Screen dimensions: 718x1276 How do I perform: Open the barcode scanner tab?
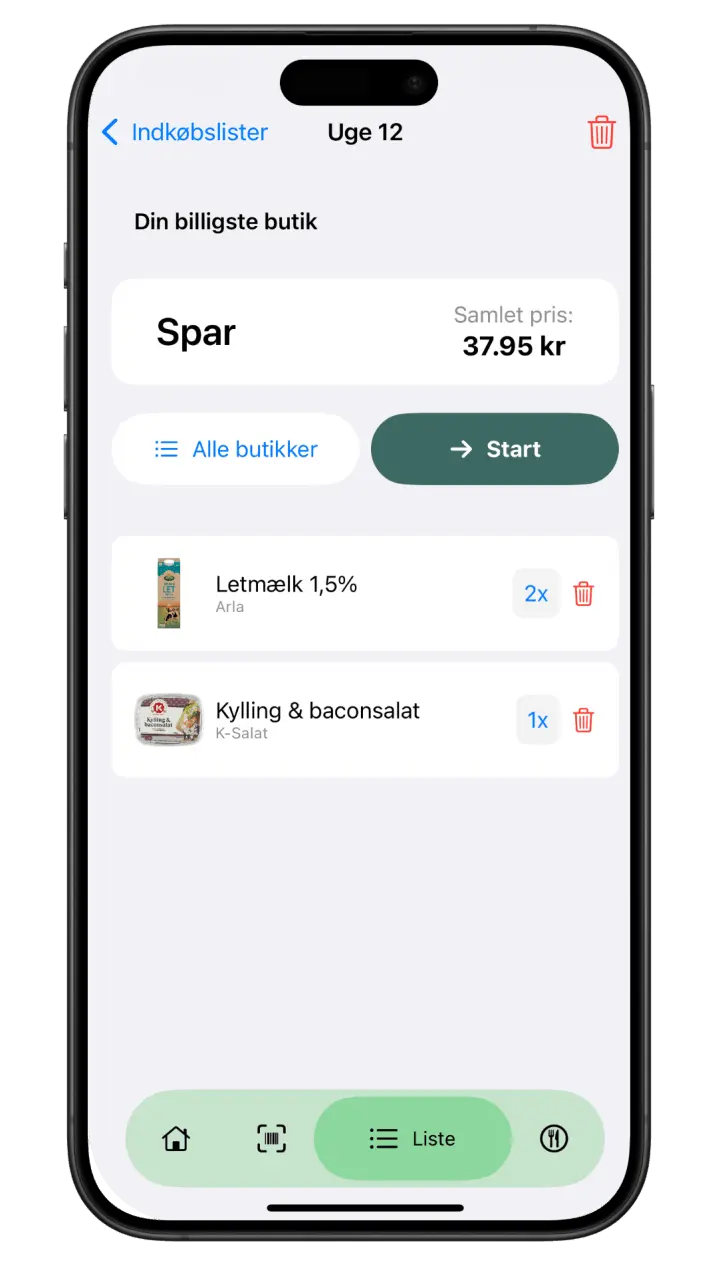pyautogui.click(x=271, y=1138)
